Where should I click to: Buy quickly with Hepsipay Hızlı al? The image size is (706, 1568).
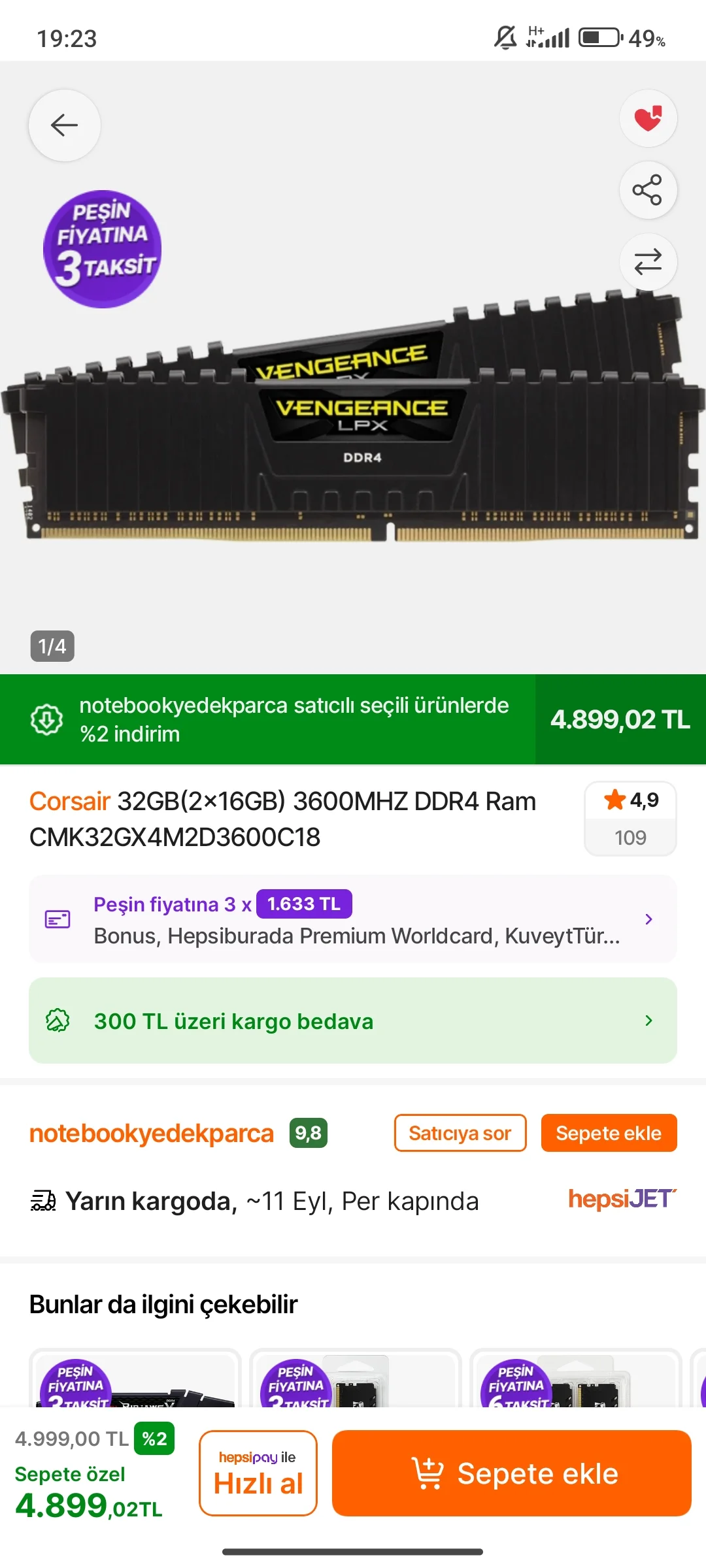[x=258, y=1473]
